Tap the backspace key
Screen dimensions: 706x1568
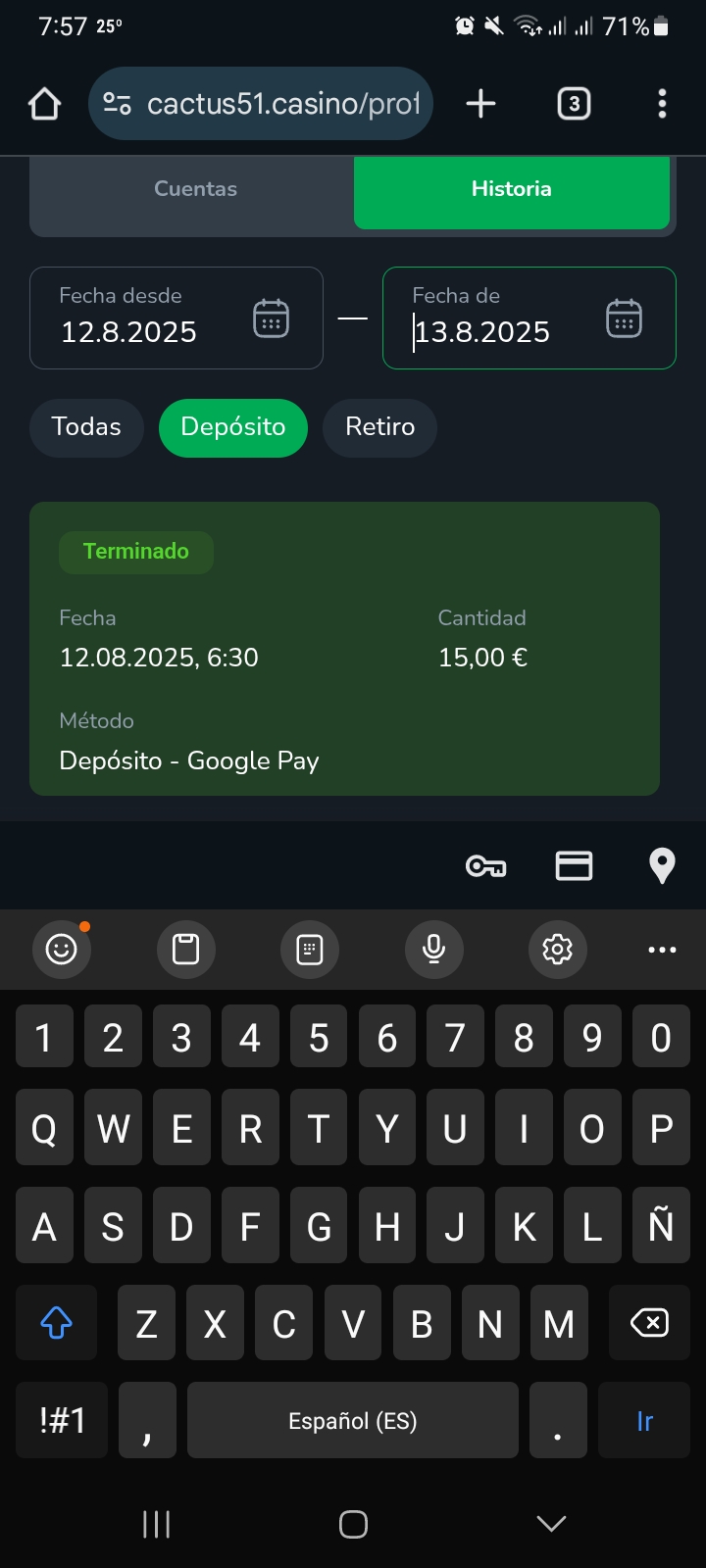coord(648,1323)
